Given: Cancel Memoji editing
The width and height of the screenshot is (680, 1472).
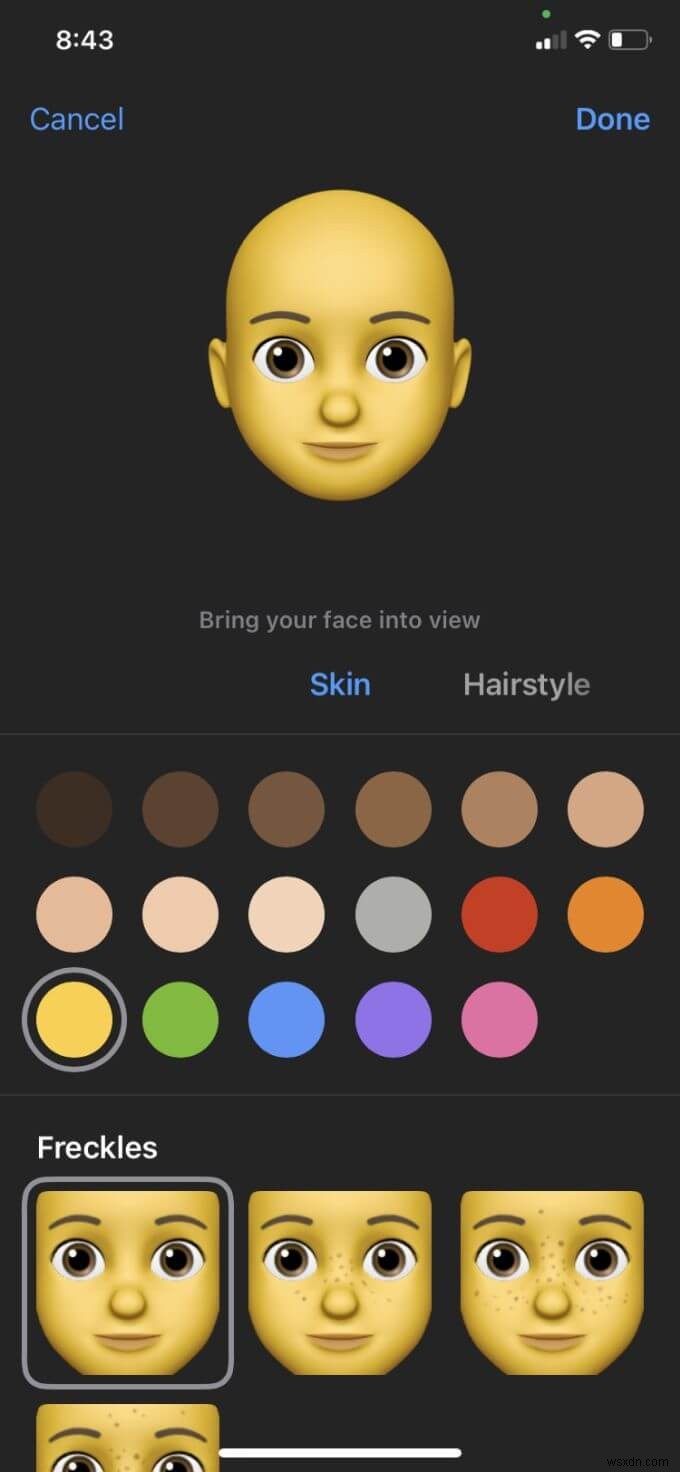Looking at the screenshot, I should pyautogui.click(x=77, y=119).
